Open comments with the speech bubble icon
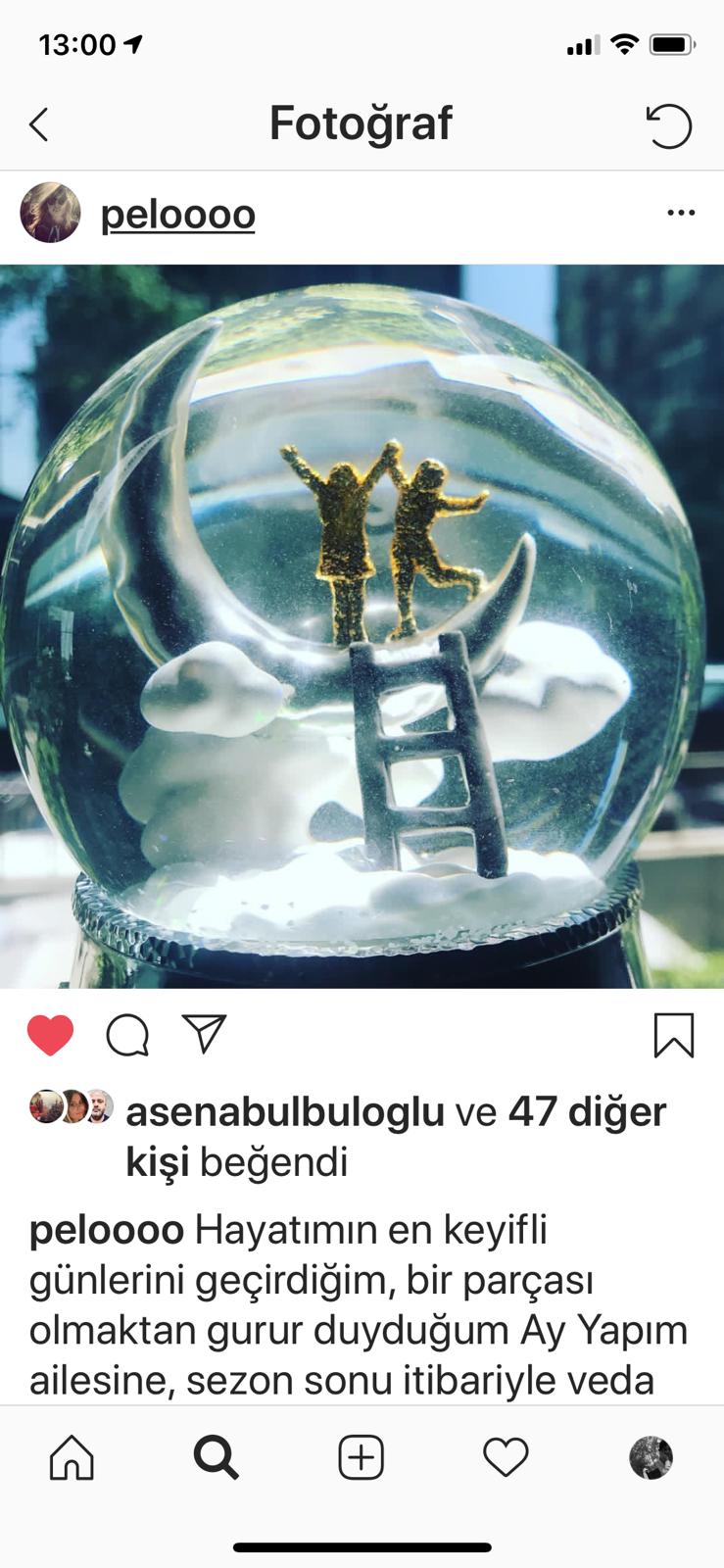 click(x=127, y=1036)
